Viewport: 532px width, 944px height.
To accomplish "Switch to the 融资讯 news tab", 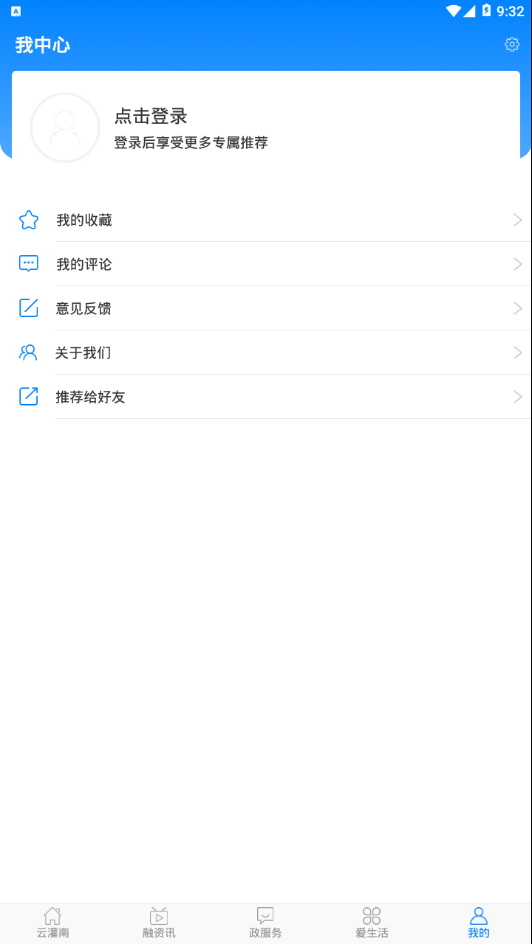I will point(159,924).
